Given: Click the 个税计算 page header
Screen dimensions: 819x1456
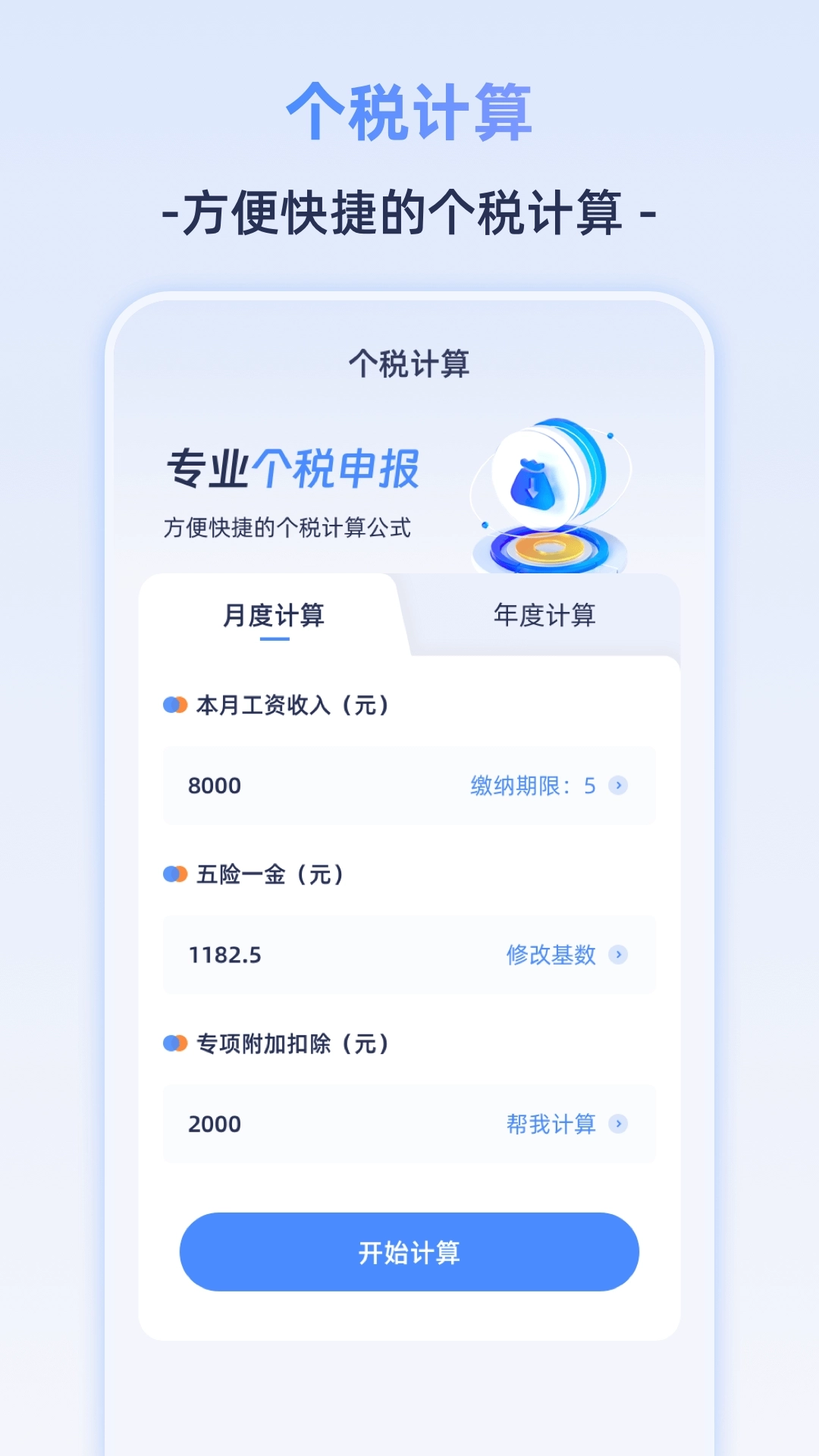Looking at the screenshot, I should [x=409, y=364].
